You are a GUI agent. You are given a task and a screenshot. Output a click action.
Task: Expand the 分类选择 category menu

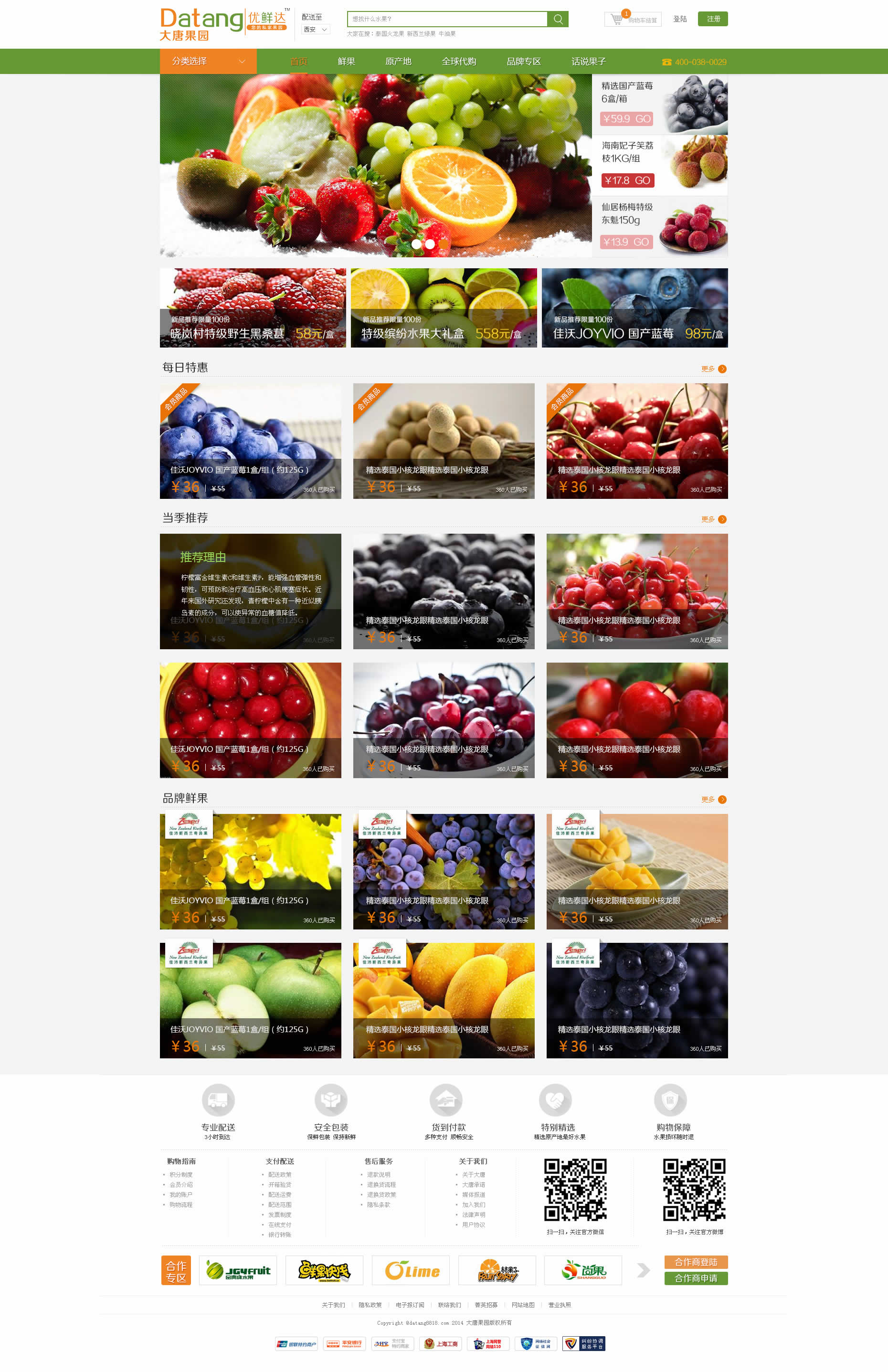(208, 61)
